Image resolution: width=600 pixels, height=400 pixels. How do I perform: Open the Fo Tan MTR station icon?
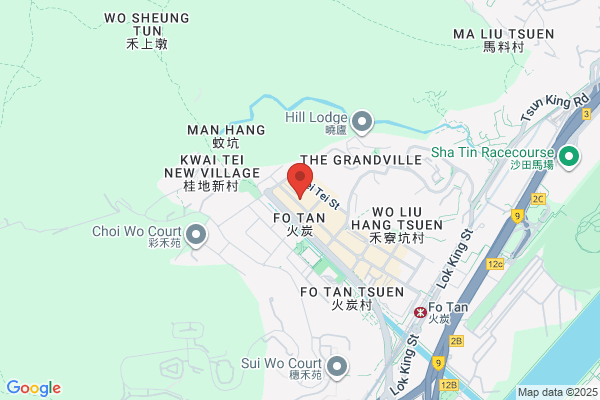(420, 312)
